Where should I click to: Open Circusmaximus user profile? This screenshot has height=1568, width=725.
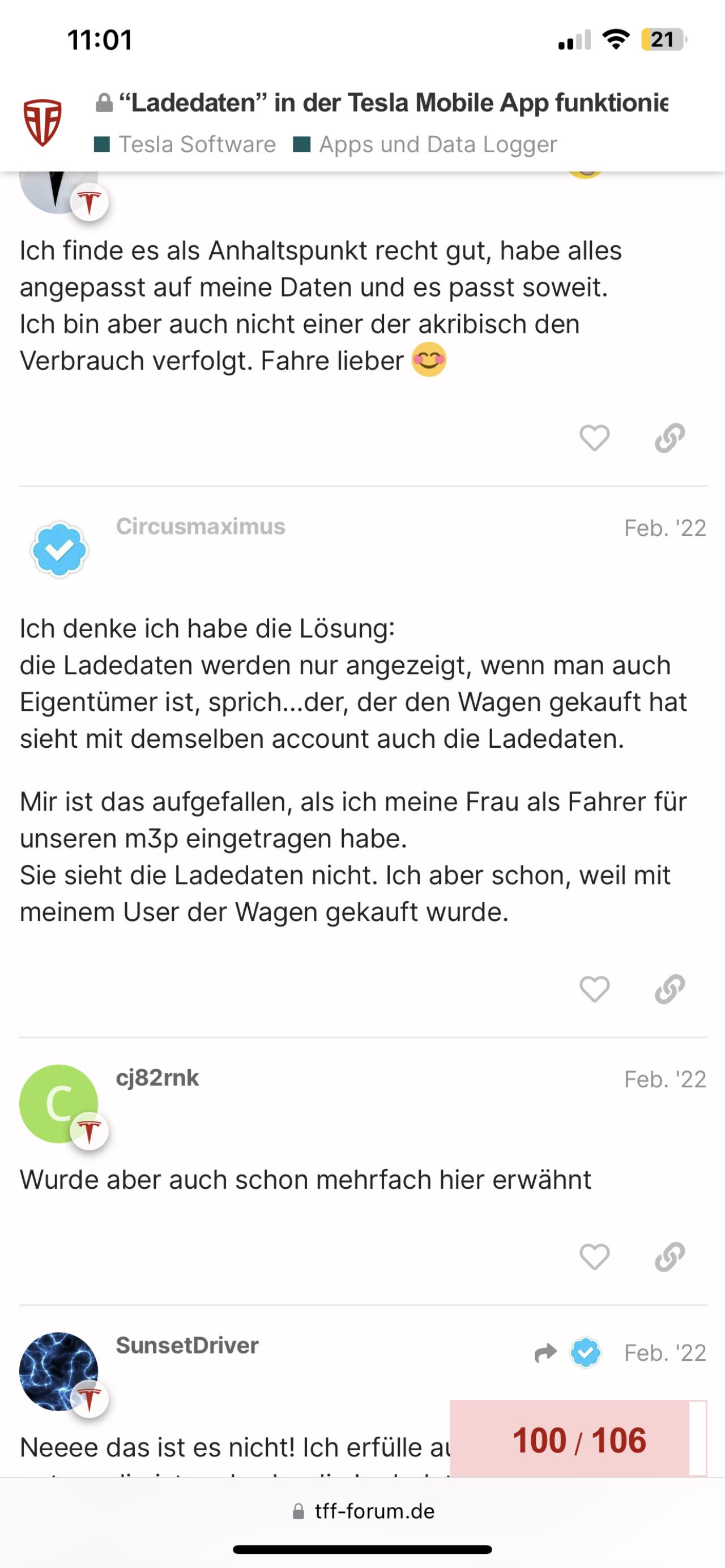click(201, 526)
